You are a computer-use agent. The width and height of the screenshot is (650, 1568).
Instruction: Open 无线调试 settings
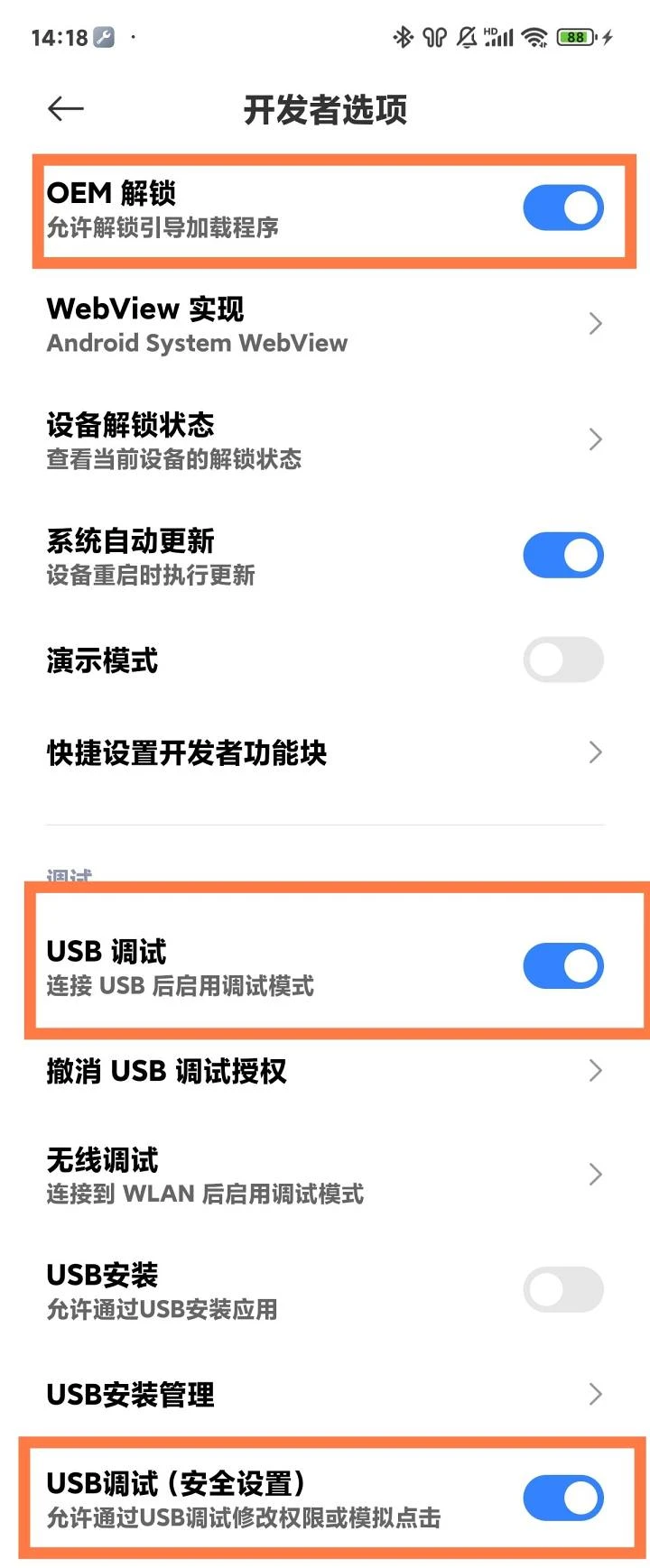click(x=325, y=1175)
